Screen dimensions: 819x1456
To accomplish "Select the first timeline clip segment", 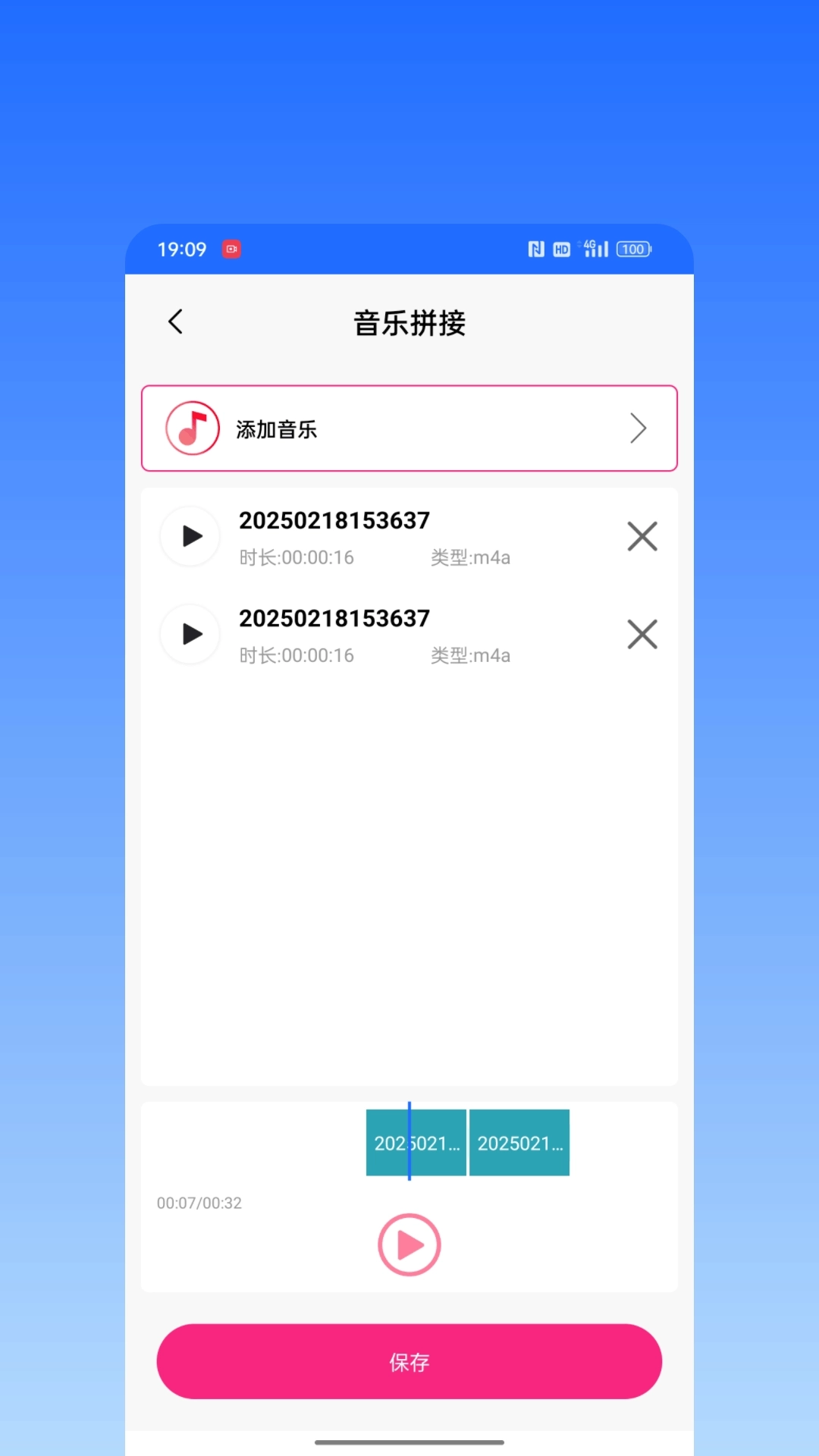I will 416,1142.
